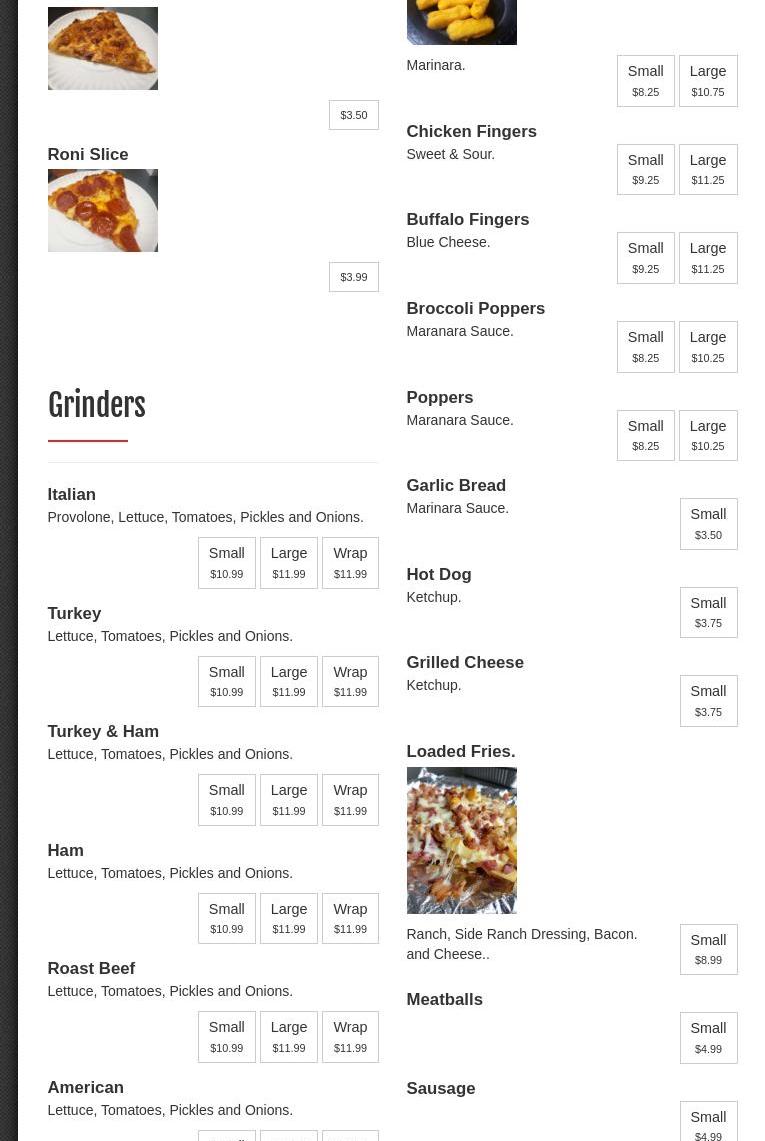Add Small Meatballs for $4.99
765x1141 pixels.
tap(708, 1038)
